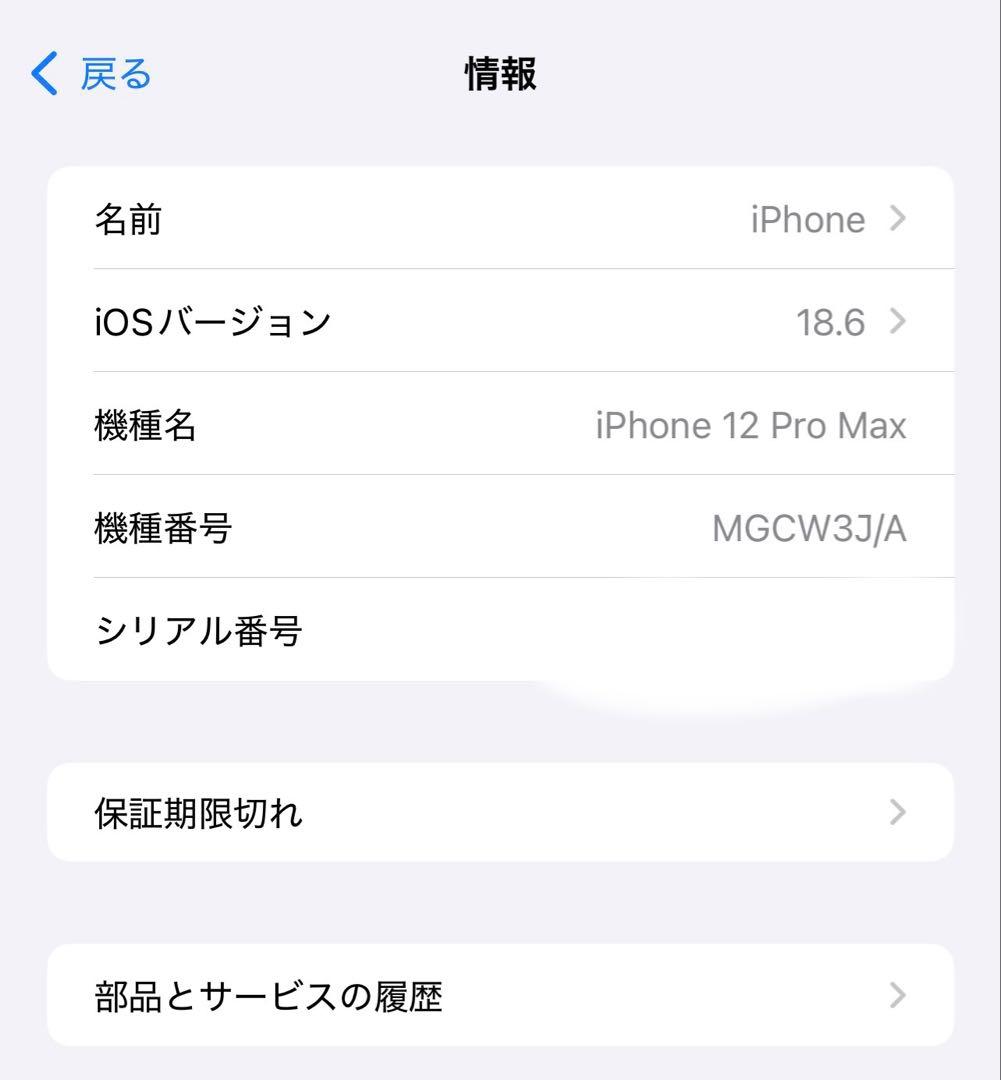1001x1080 pixels.
Task: Expand the 保証期限切れ warranty details
Action: [500, 812]
